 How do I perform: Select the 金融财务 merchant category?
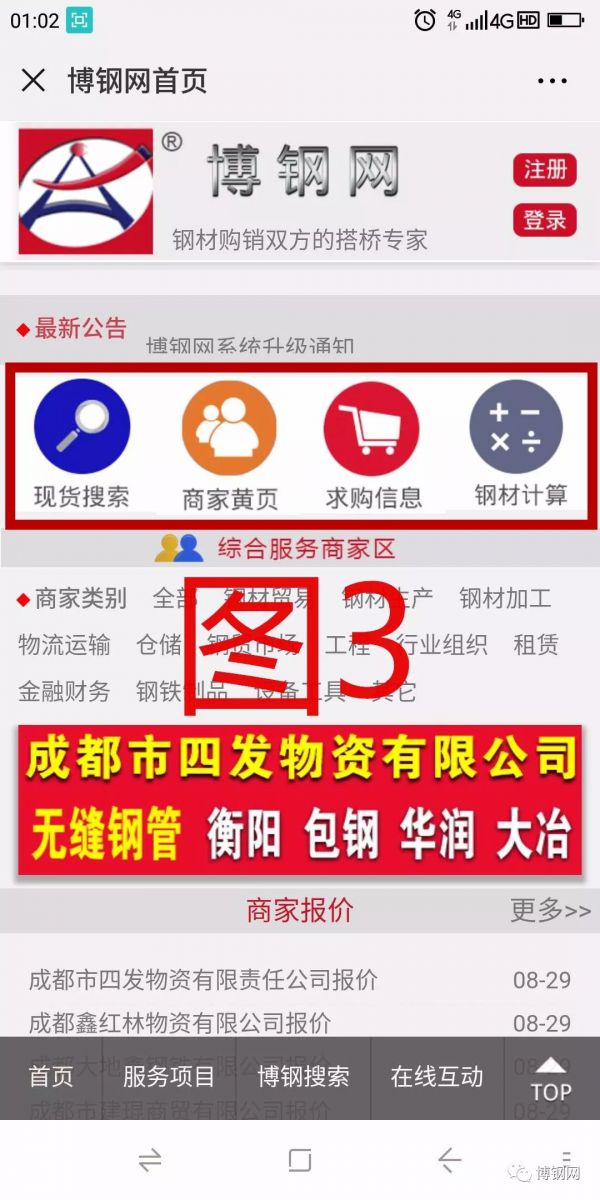coord(64,691)
